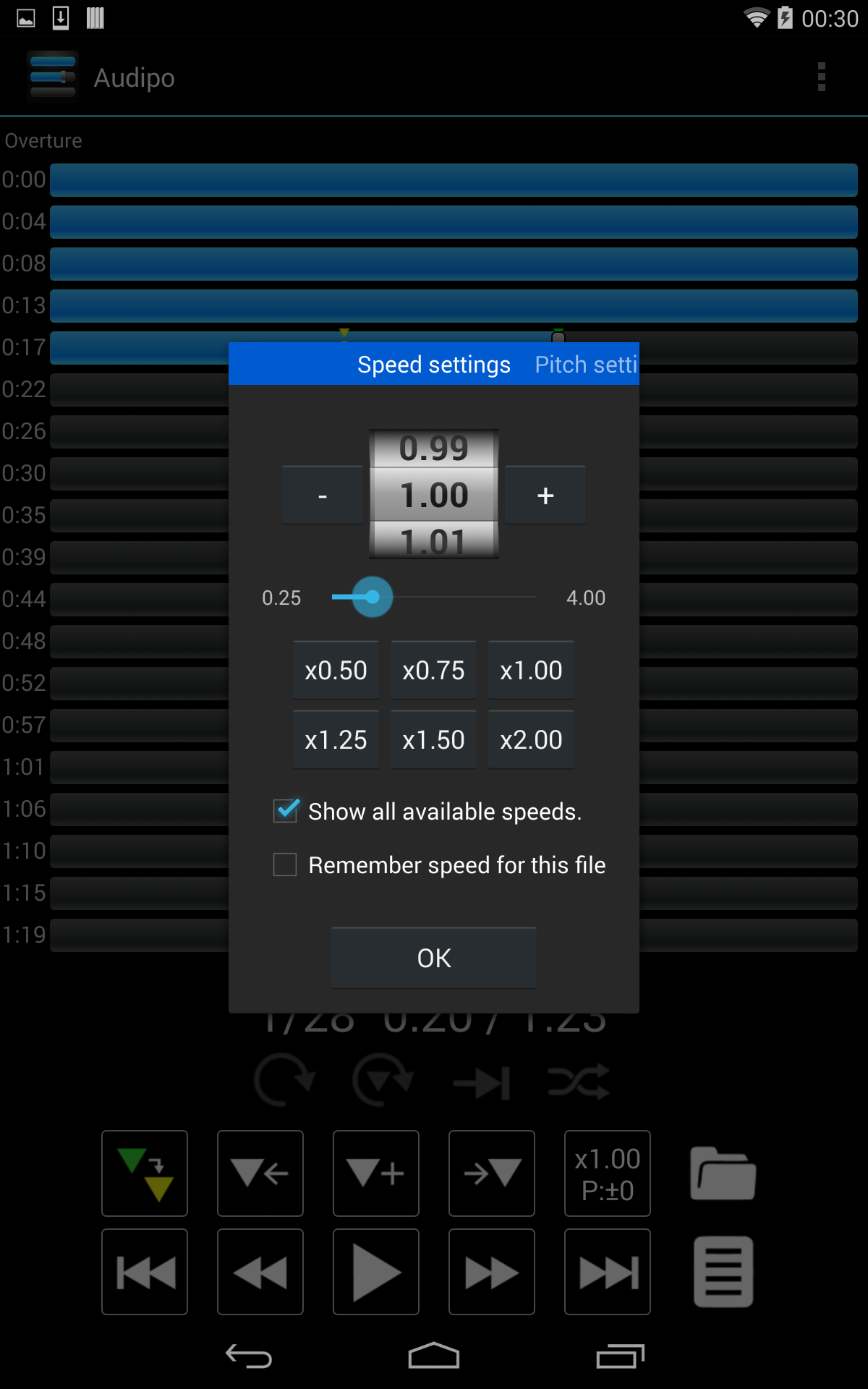Choose the x1.25 speed preset
Image resolution: width=868 pixels, height=1389 pixels.
pos(336,739)
